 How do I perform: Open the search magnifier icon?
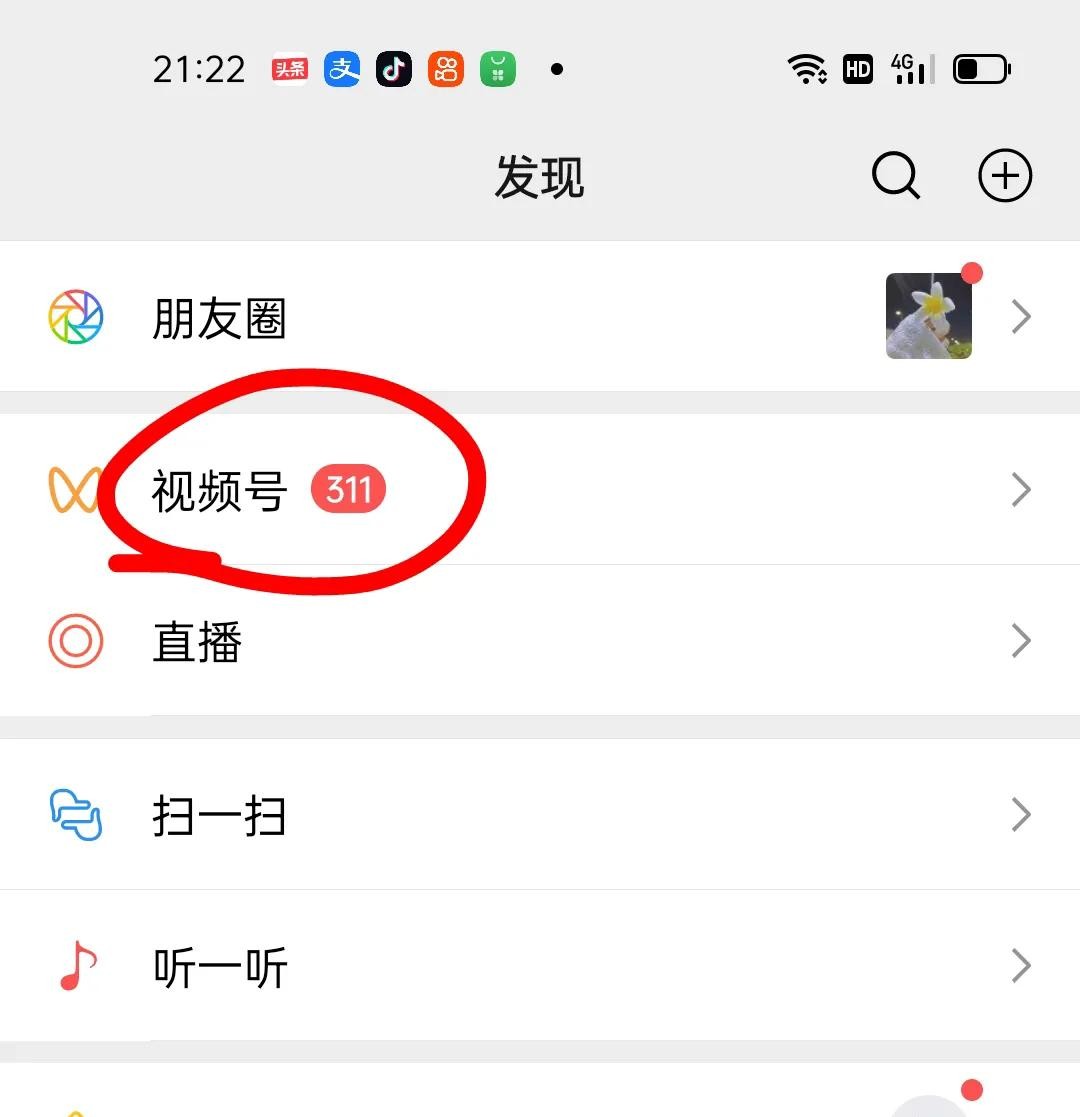click(x=895, y=177)
